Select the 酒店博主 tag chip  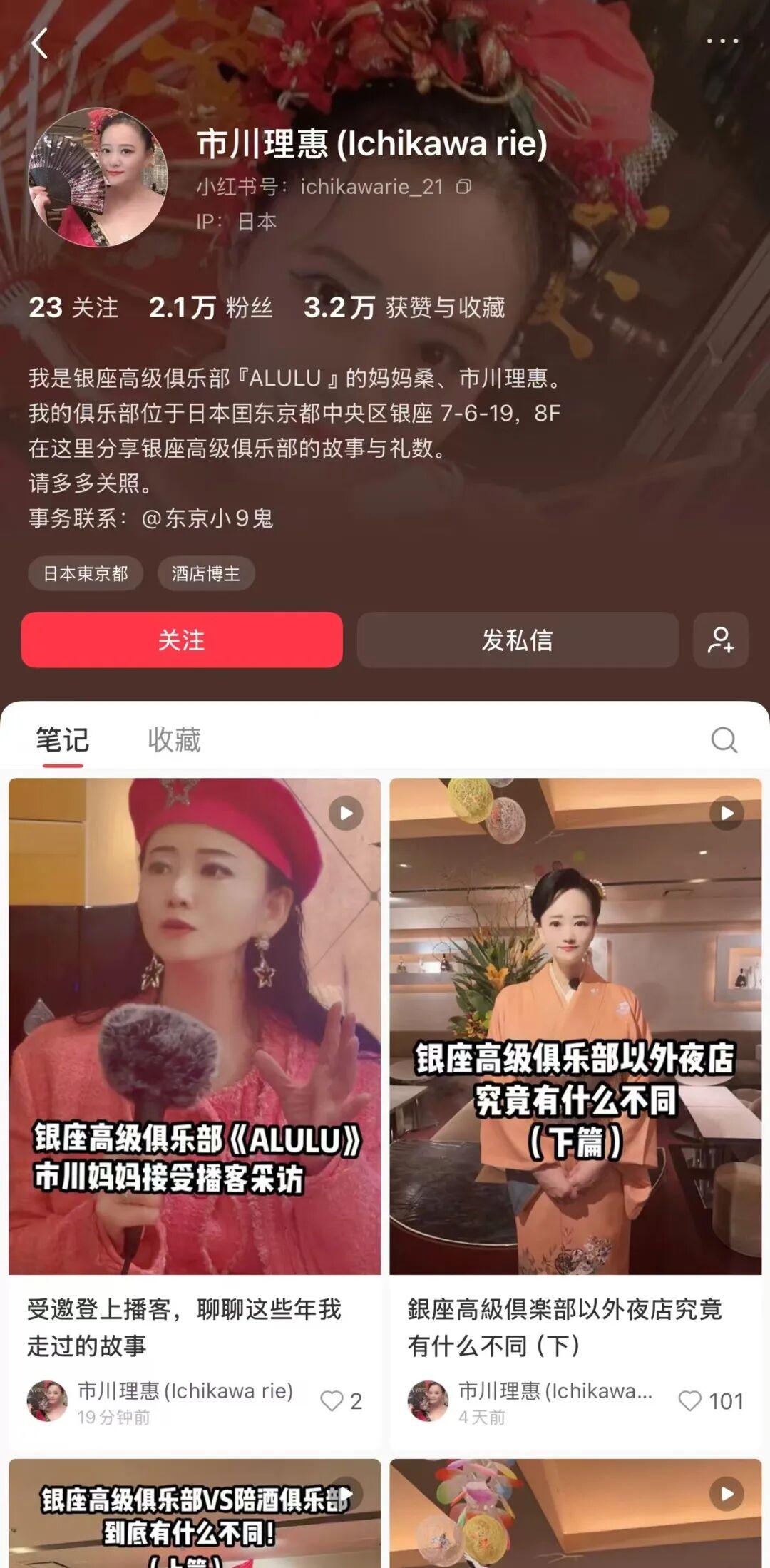click(x=205, y=574)
